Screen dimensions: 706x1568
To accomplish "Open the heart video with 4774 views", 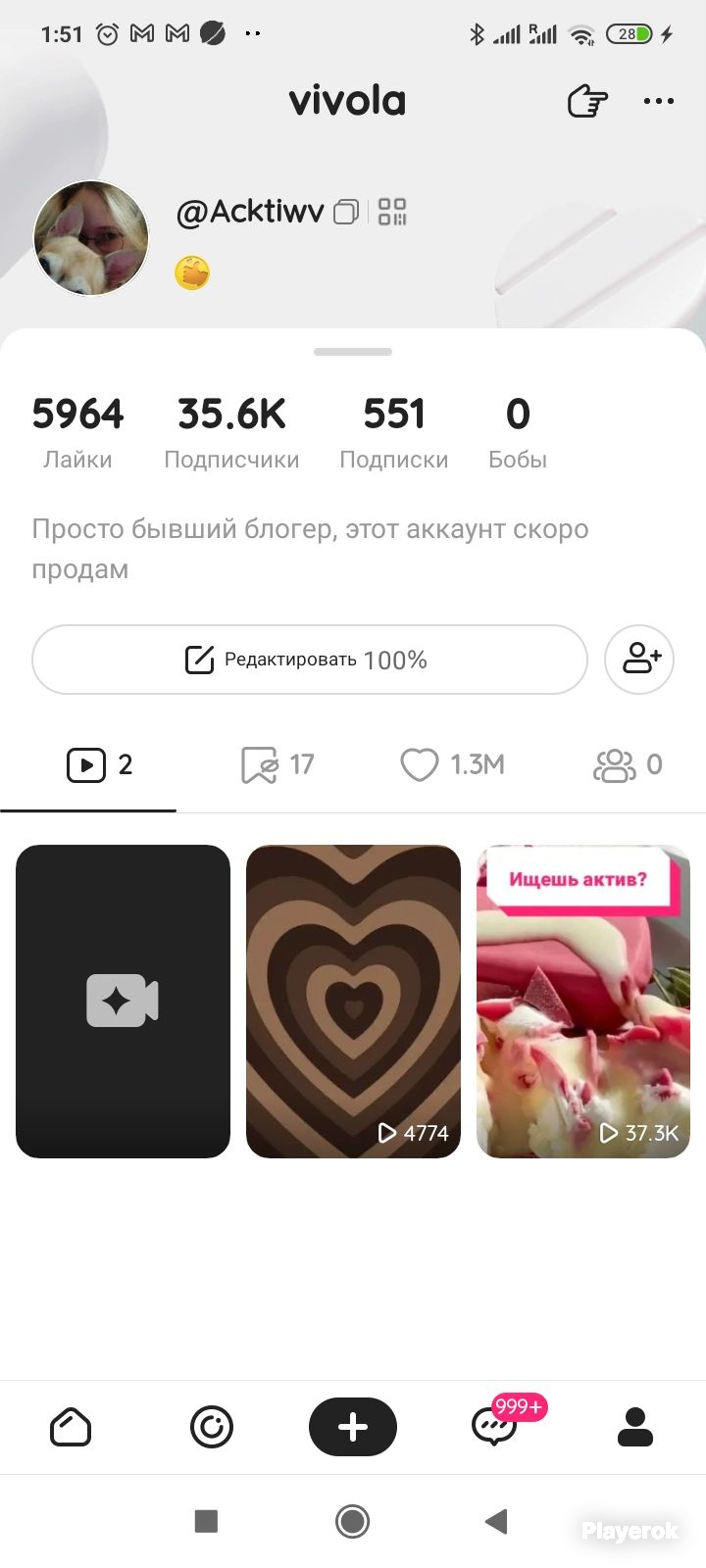I will [x=353, y=1002].
